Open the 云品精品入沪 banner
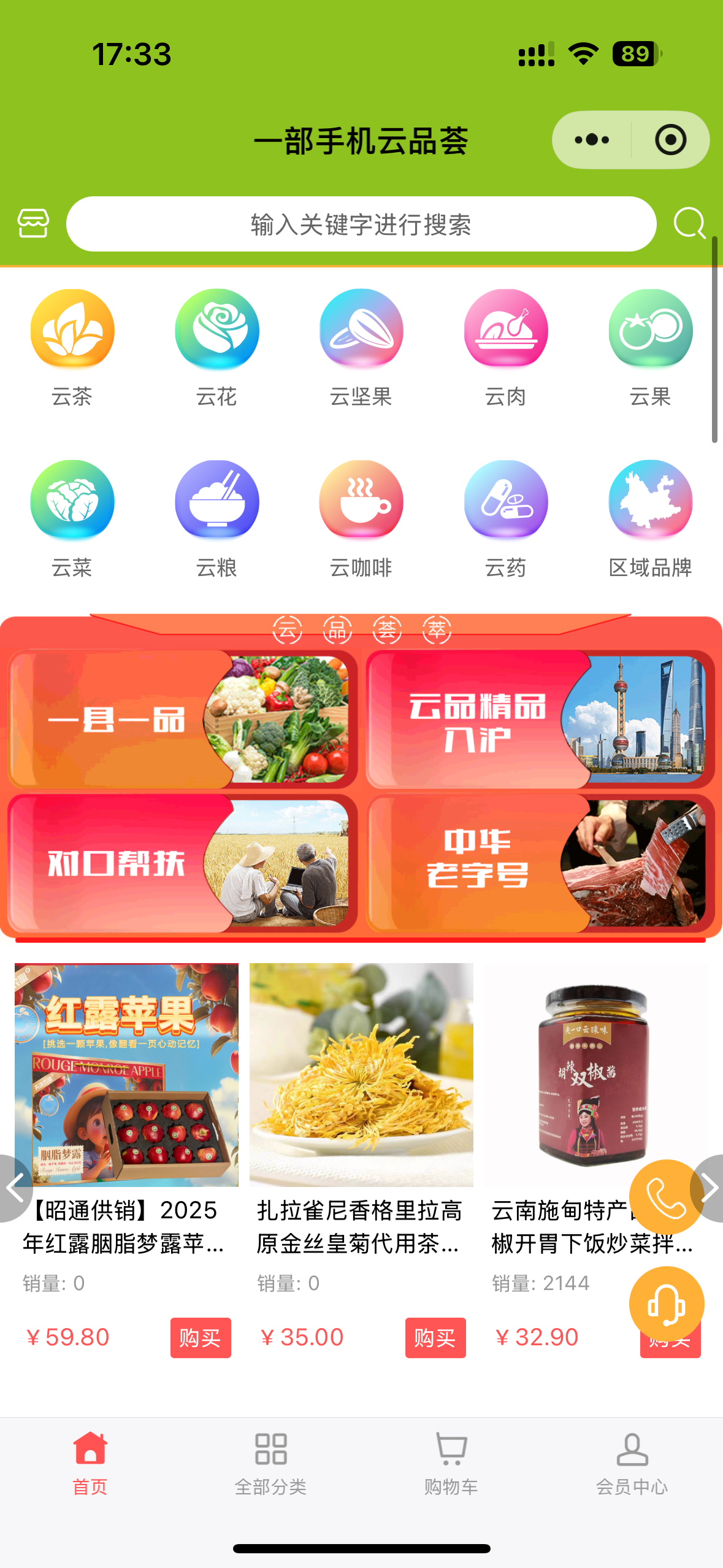Screen dimensions: 723x1568 click(540, 720)
